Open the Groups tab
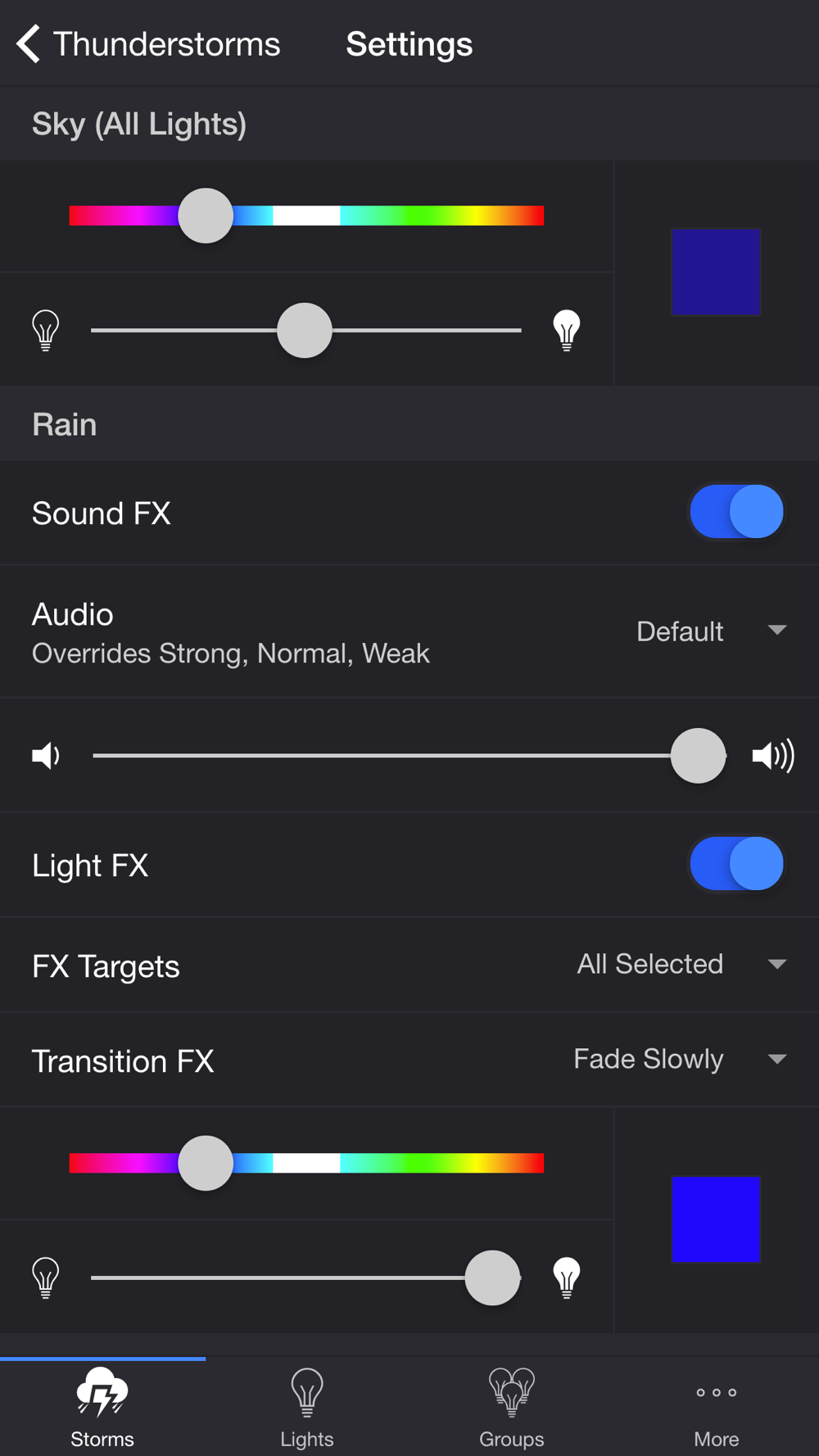The image size is (819, 1456). (512, 1407)
